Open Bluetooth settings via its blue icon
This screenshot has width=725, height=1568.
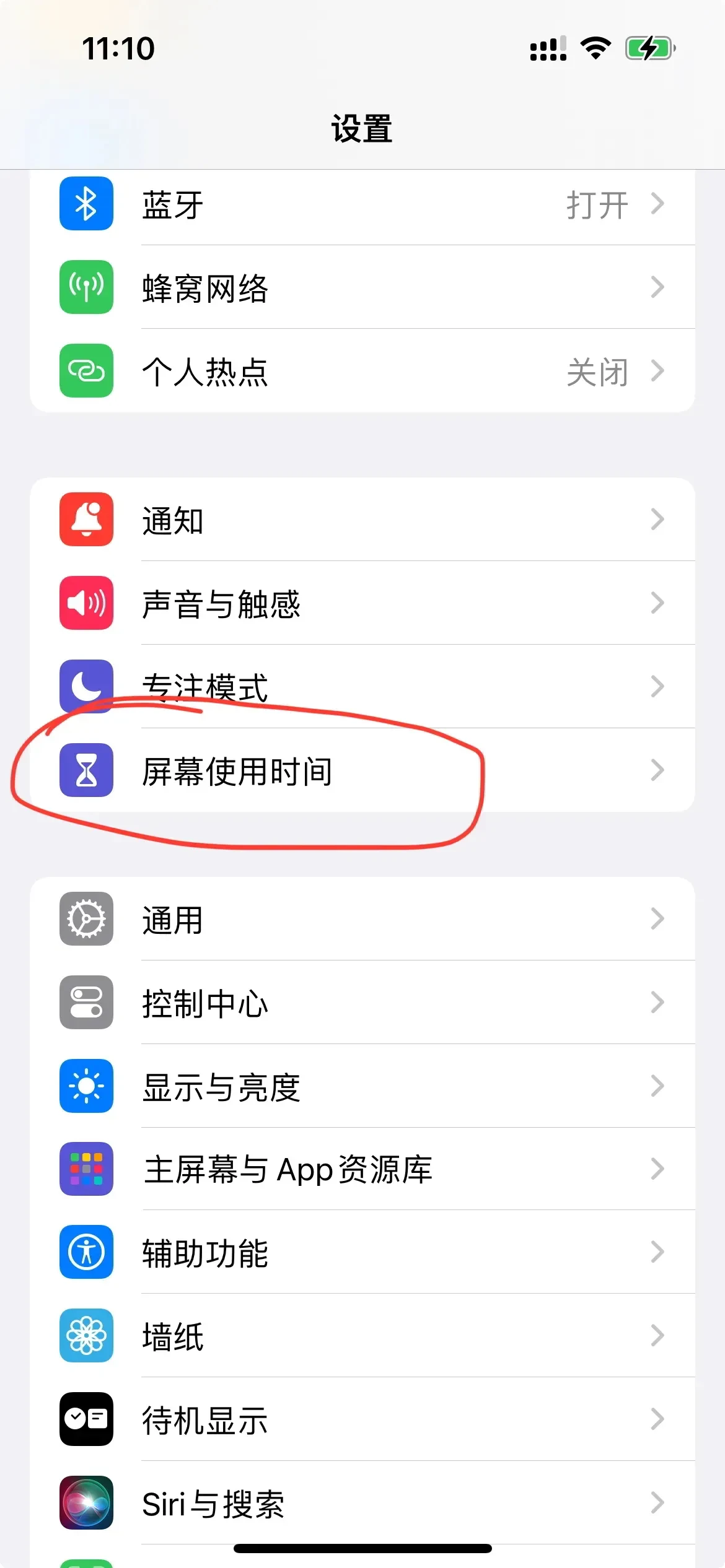(x=86, y=204)
